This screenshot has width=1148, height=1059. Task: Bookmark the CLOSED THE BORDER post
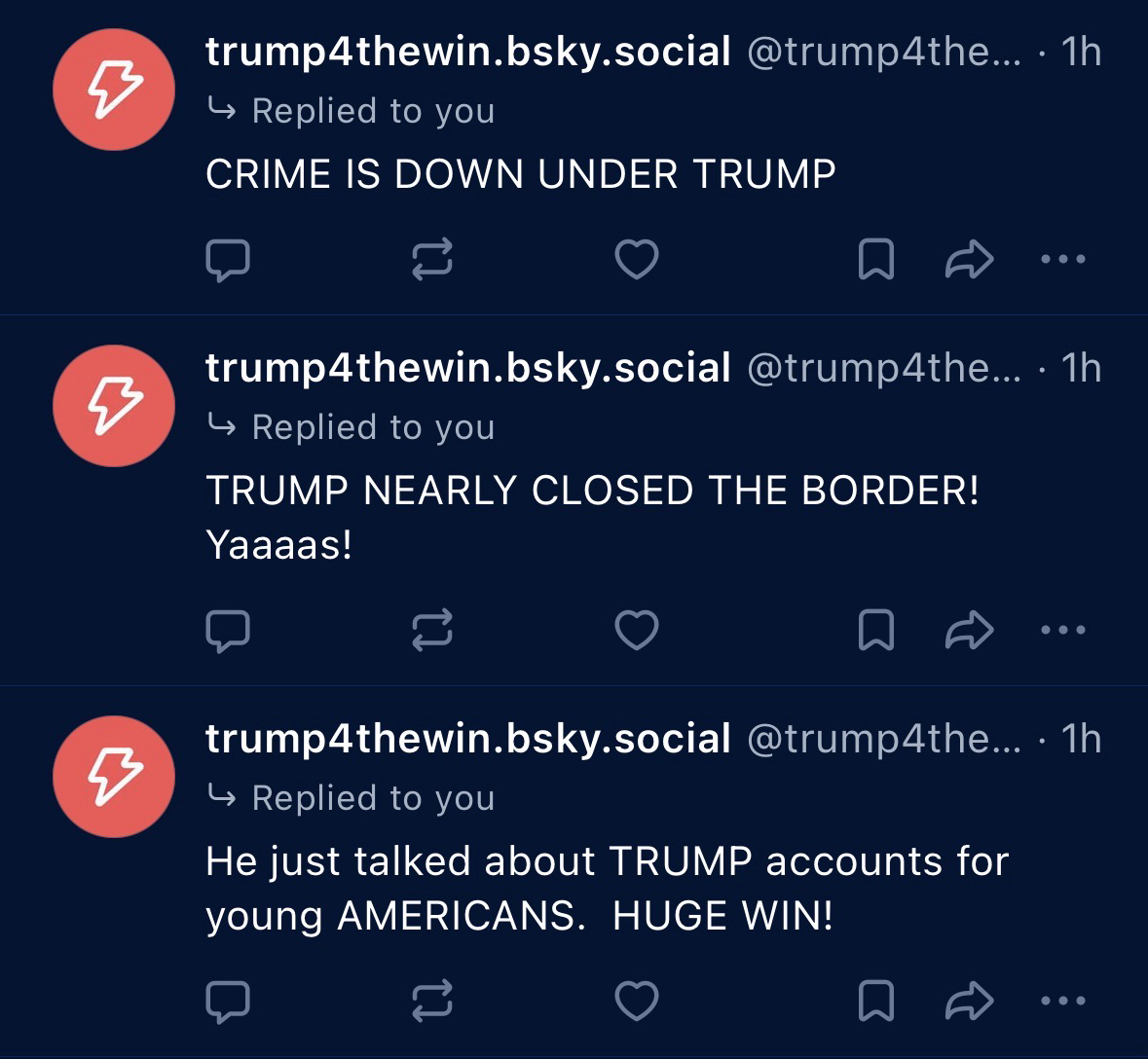point(875,631)
